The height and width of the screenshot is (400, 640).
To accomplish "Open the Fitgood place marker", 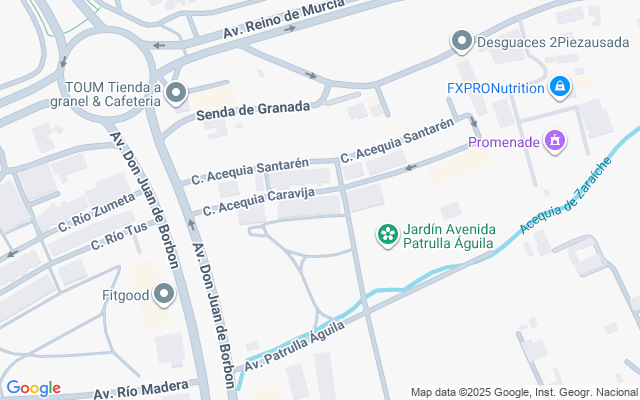I will pos(165,295).
